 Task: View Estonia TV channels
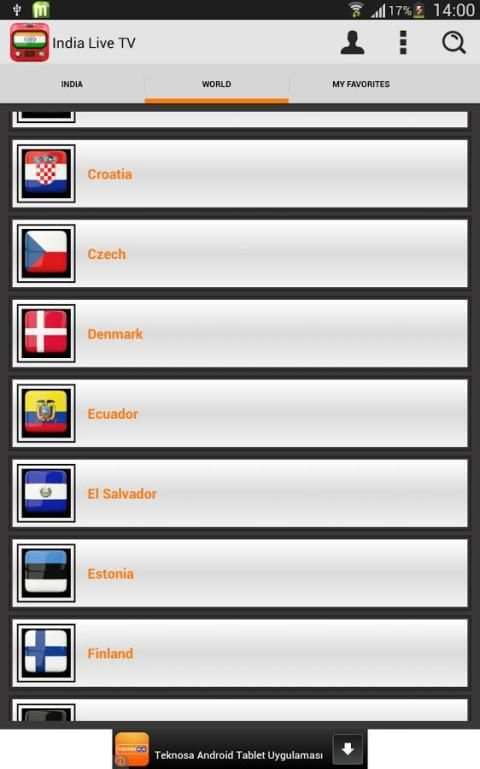(240, 573)
